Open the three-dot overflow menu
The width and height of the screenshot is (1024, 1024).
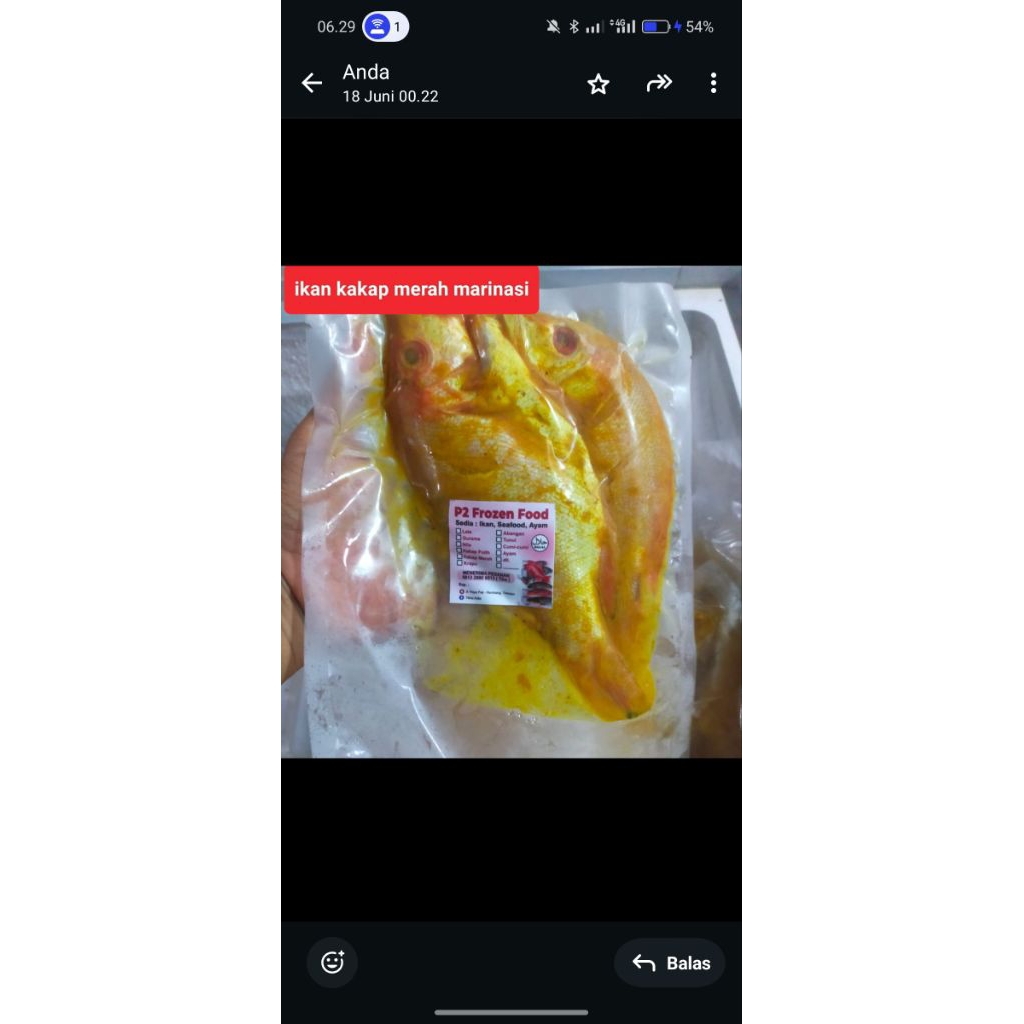[x=713, y=84]
